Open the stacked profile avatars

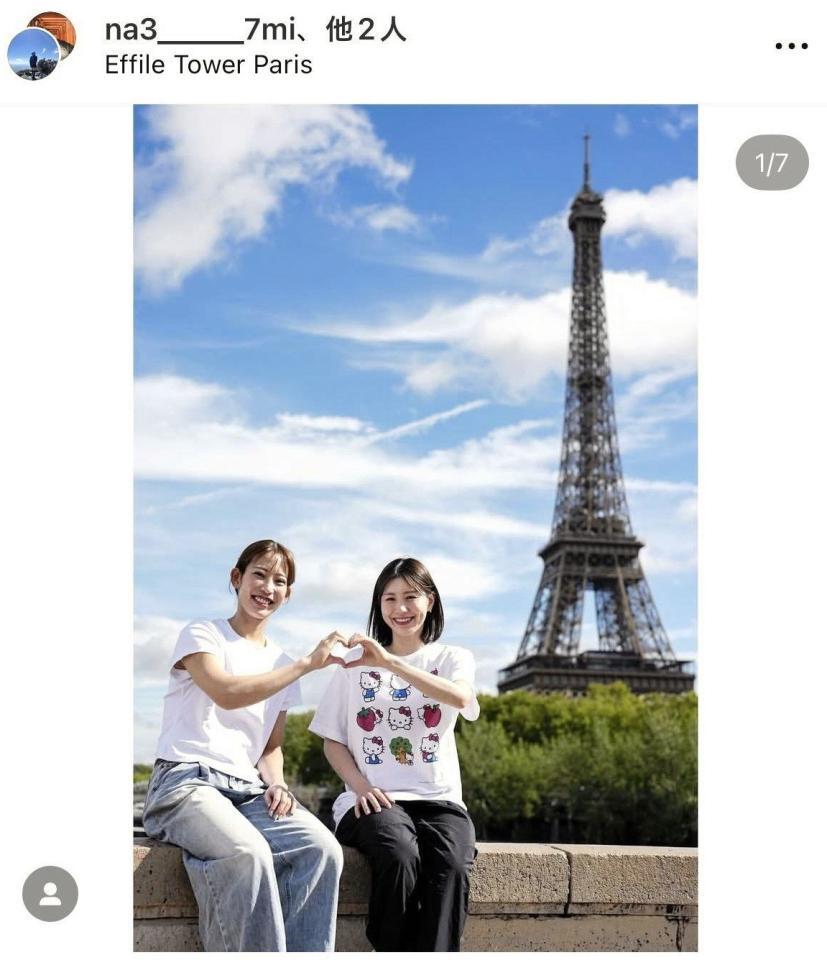point(40,46)
